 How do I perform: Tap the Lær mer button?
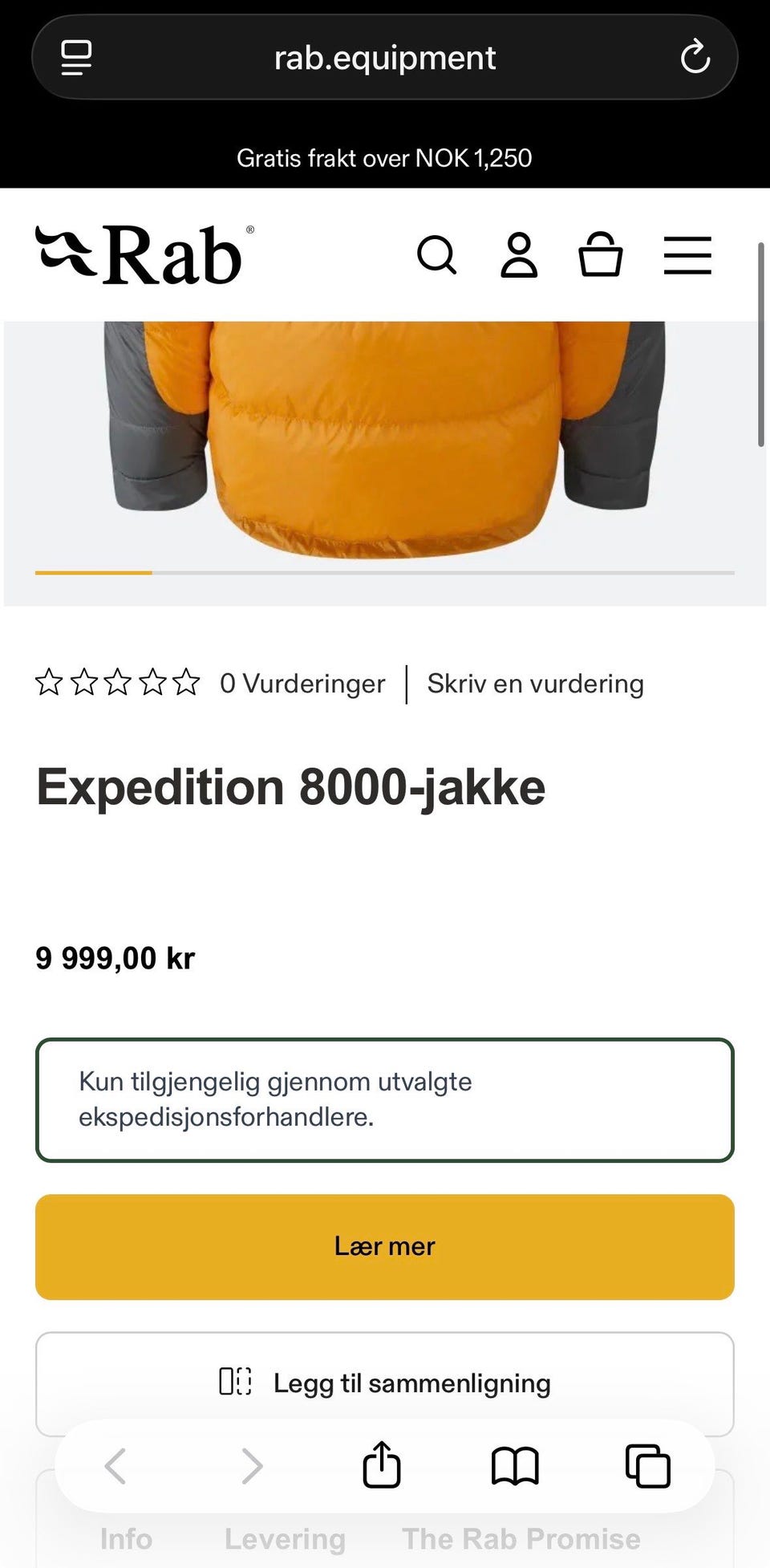click(385, 1246)
